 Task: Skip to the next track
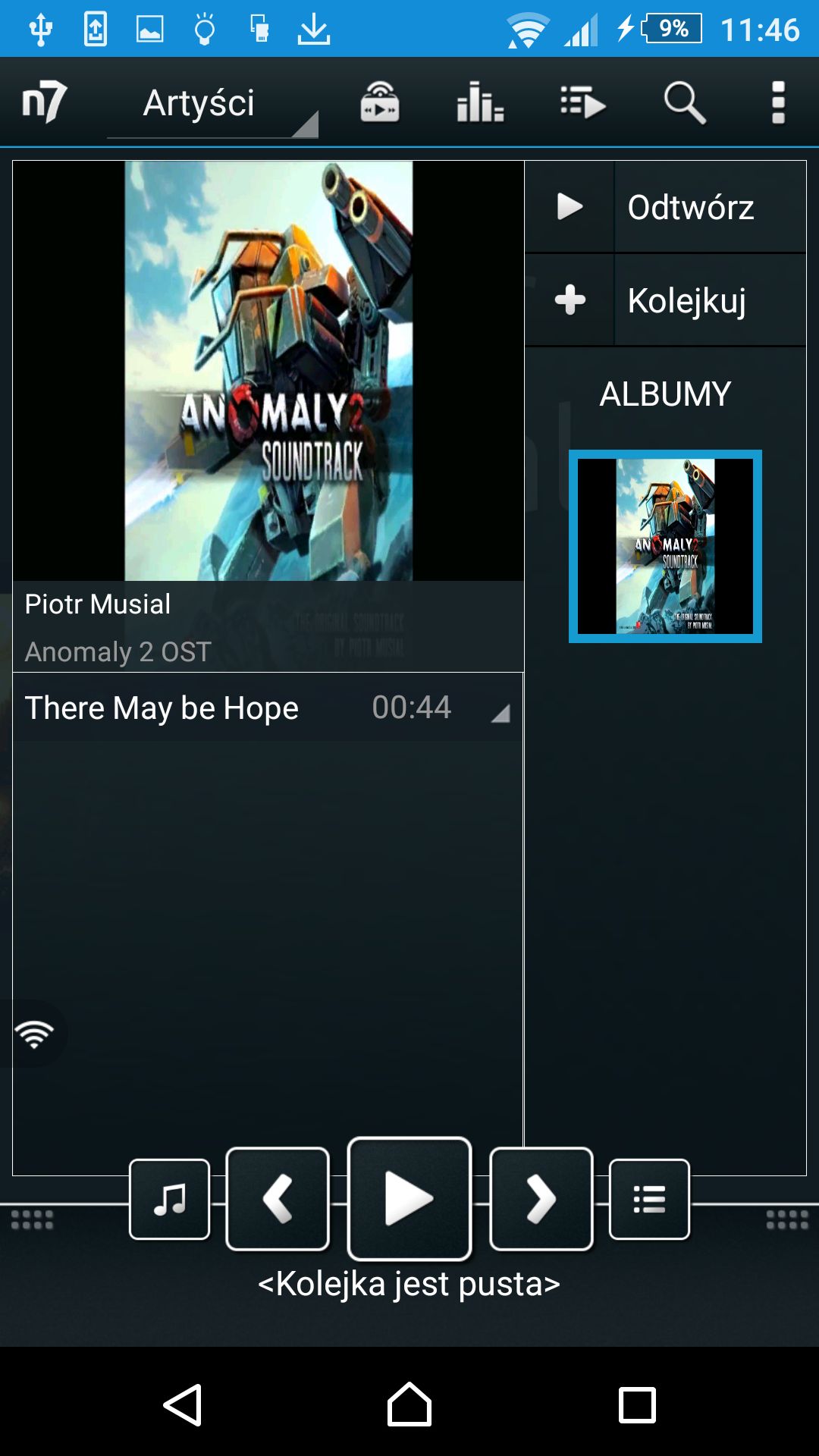(541, 1199)
